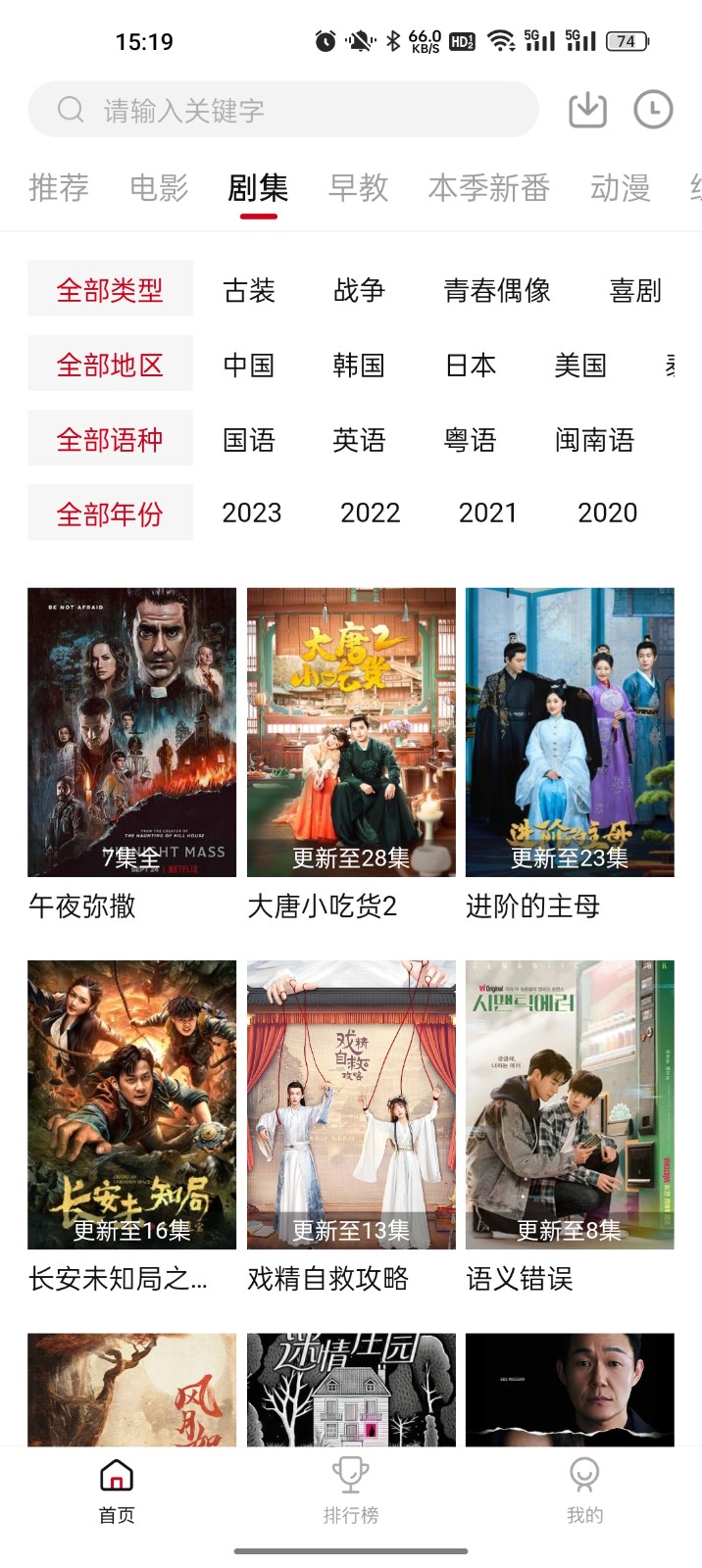Choose the 粤语 language filter
Image resolution: width=702 pixels, height=1568 pixels.
click(x=471, y=440)
